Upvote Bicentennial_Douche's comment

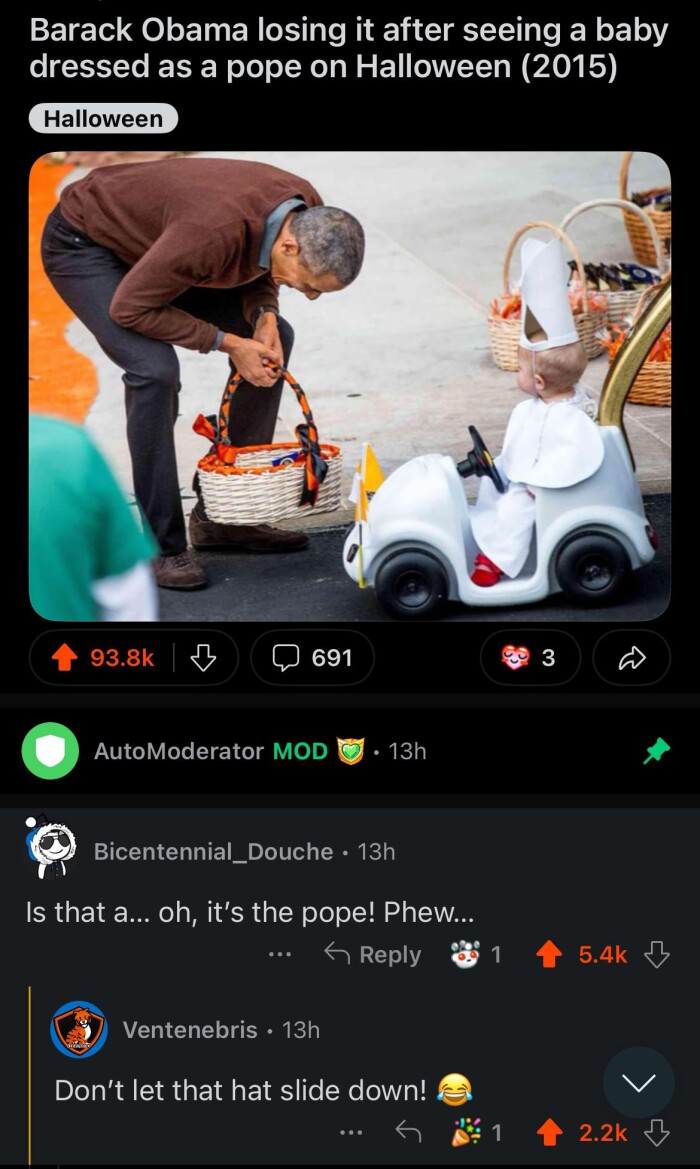click(x=549, y=955)
